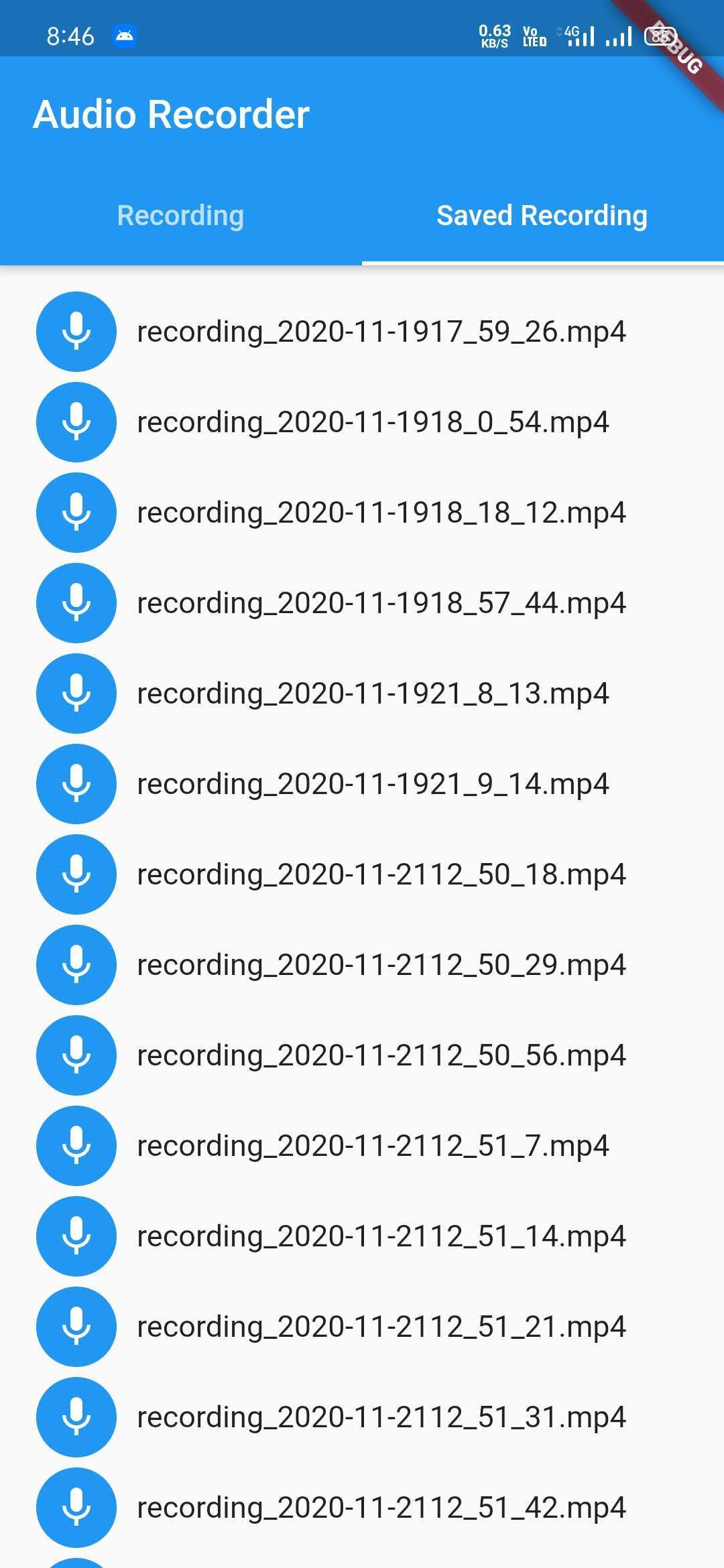The image size is (724, 1568).
Task: Open recording_2020-11-2112_50_18.mp4
Action: pos(362,874)
